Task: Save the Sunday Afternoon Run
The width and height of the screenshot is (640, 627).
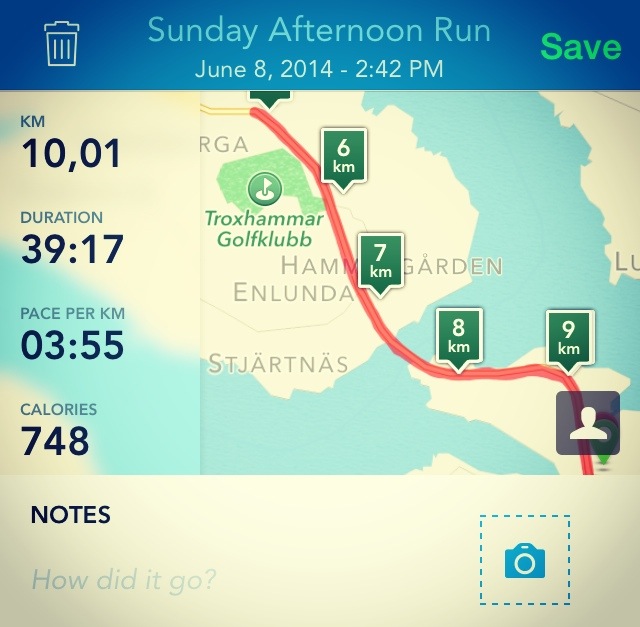Action: [x=579, y=47]
